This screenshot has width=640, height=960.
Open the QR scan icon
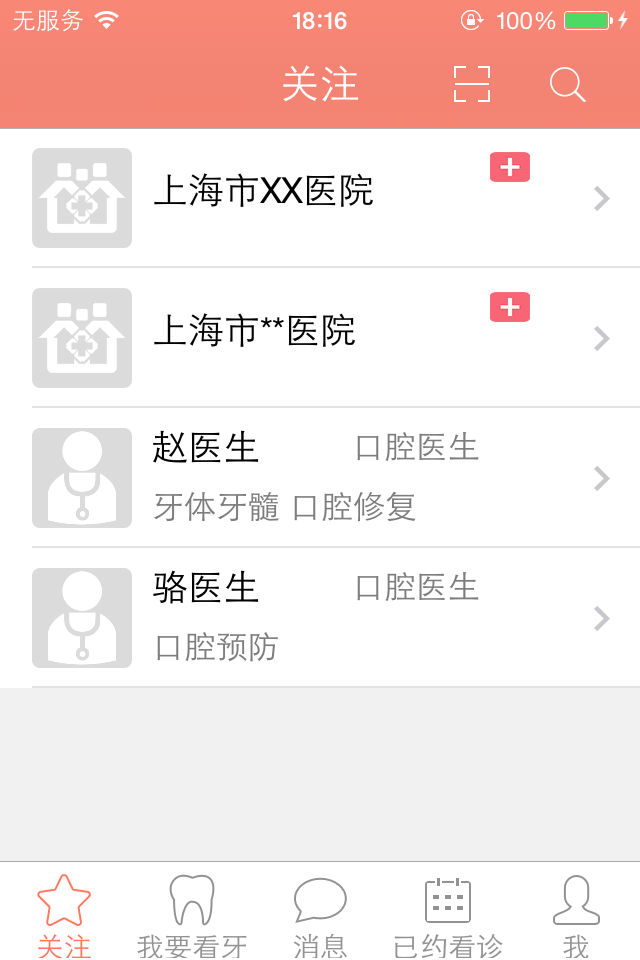click(x=472, y=85)
